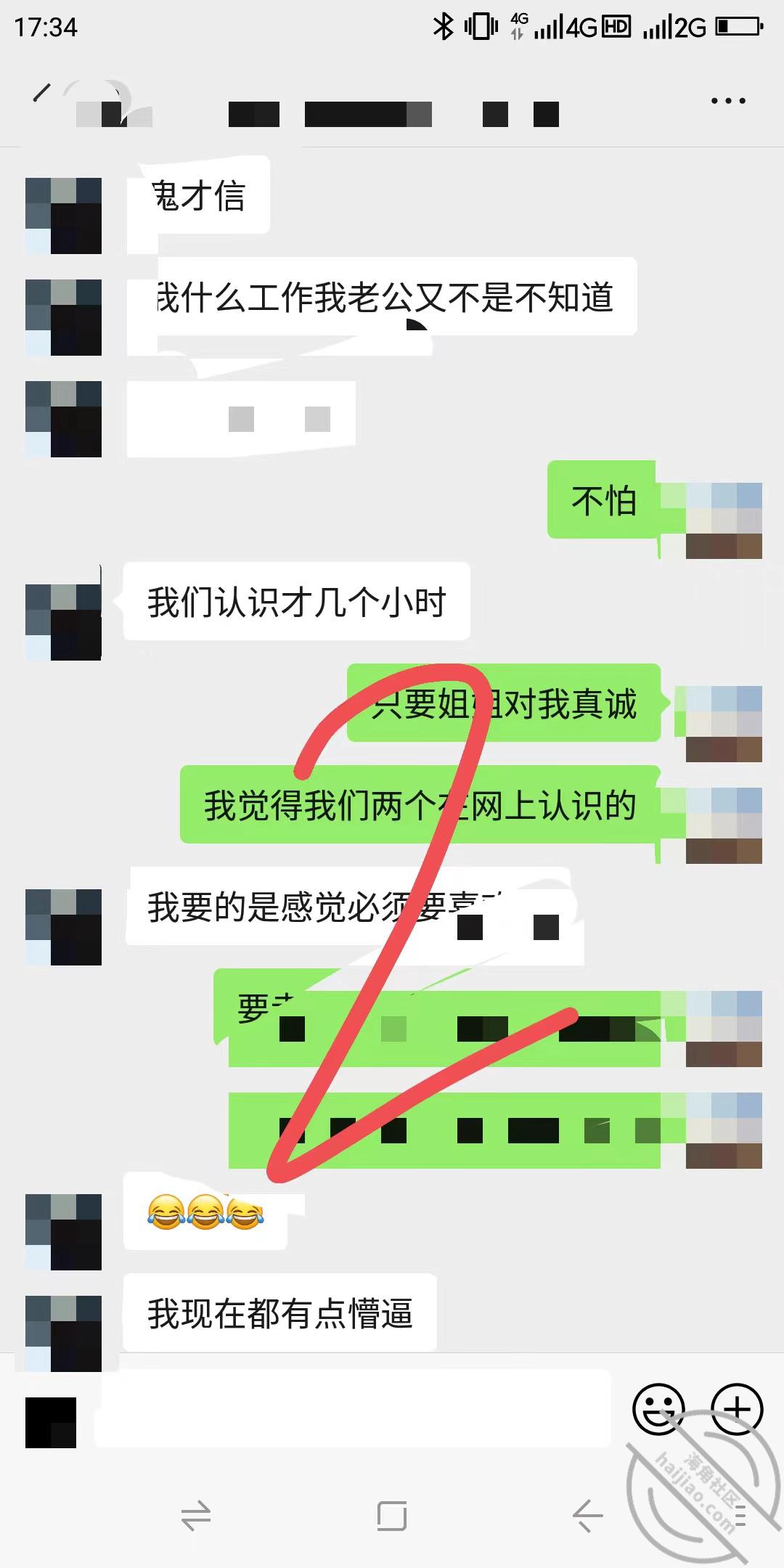The width and height of the screenshot is (784, 1568).
Task: Open the emoji picker
Action: click(x=658, y=1408)
